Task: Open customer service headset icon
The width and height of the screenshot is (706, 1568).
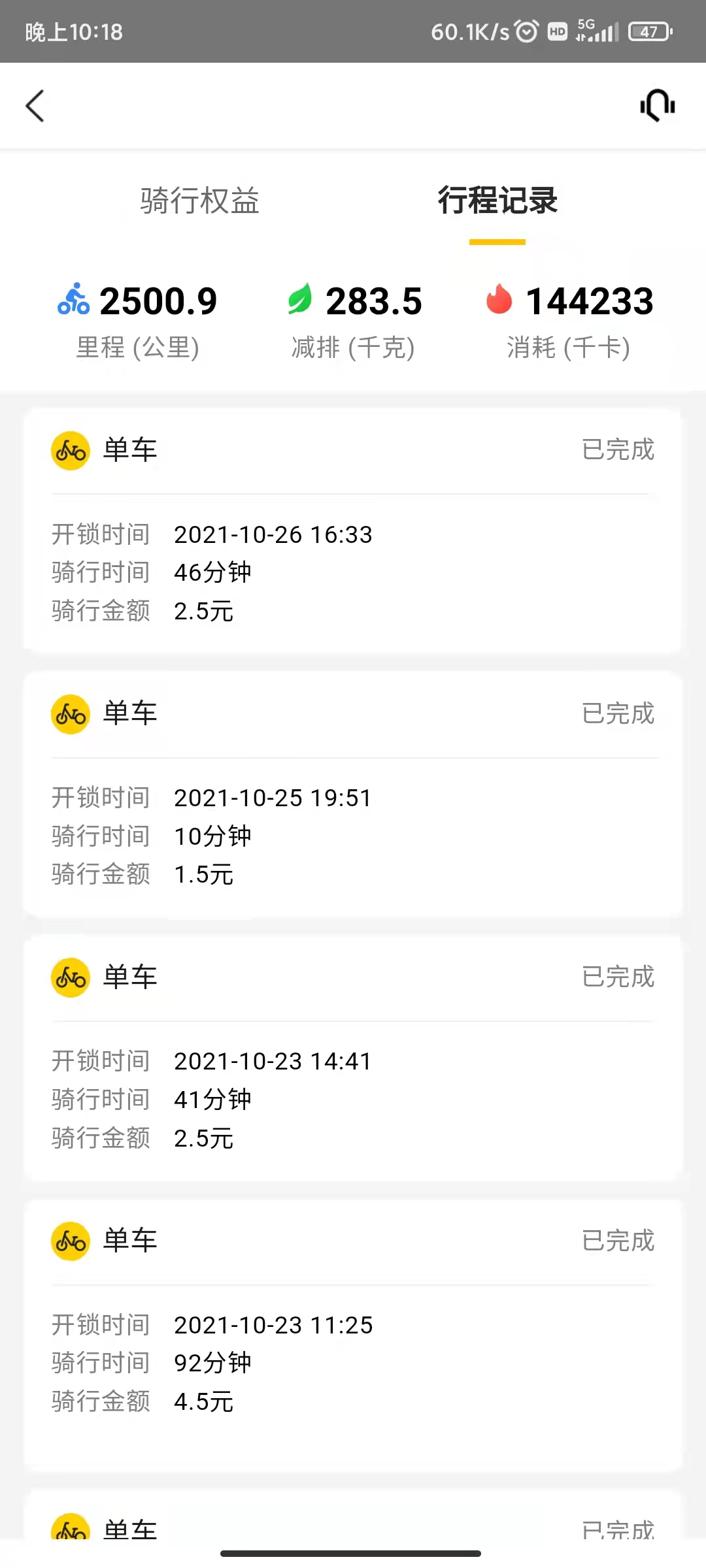Action: pyautogui.click(x=657, y=106)
